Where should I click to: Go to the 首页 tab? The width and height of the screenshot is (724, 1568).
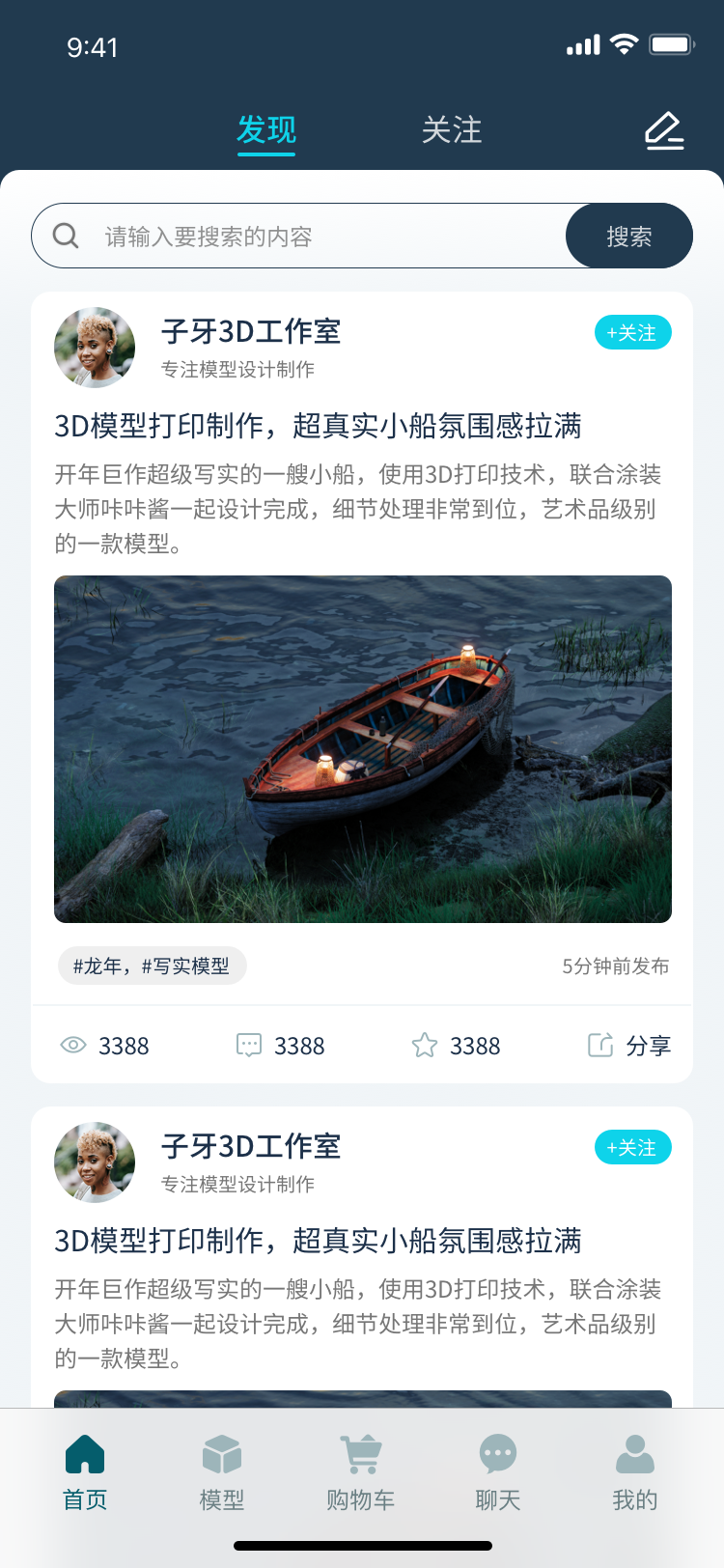(85, 1473)
